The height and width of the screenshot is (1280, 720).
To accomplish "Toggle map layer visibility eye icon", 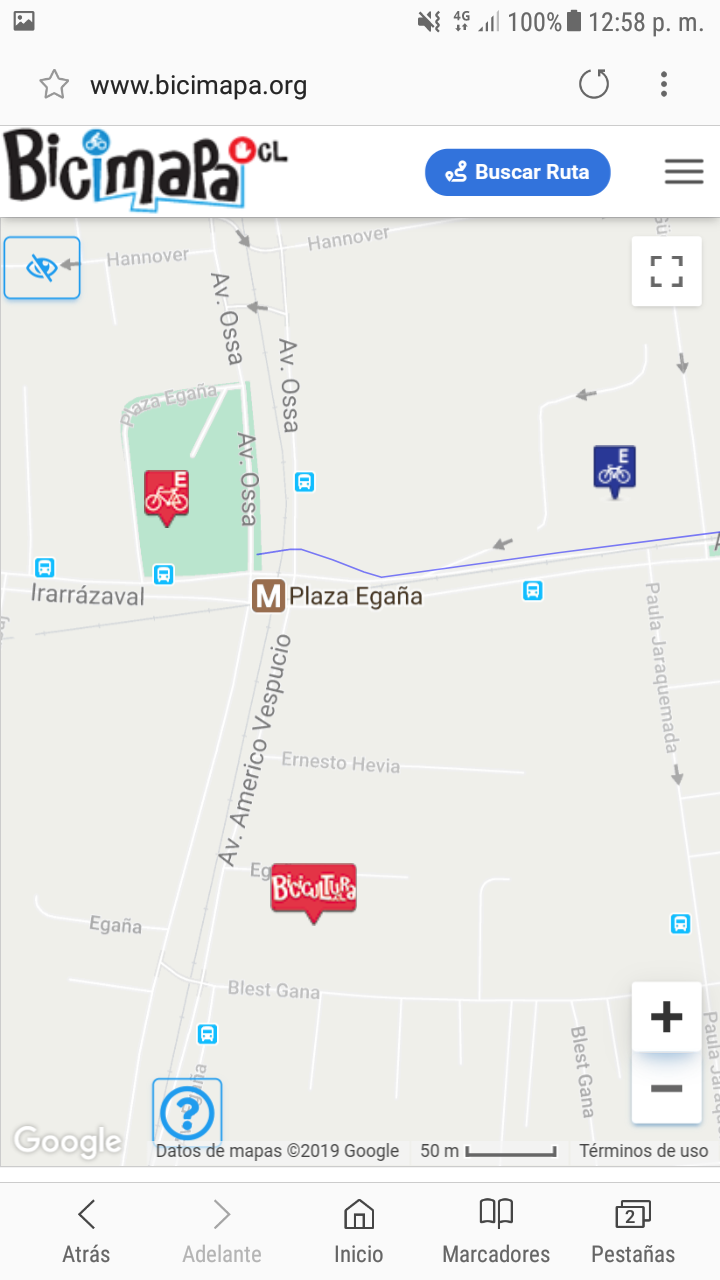I will point(42,267).
